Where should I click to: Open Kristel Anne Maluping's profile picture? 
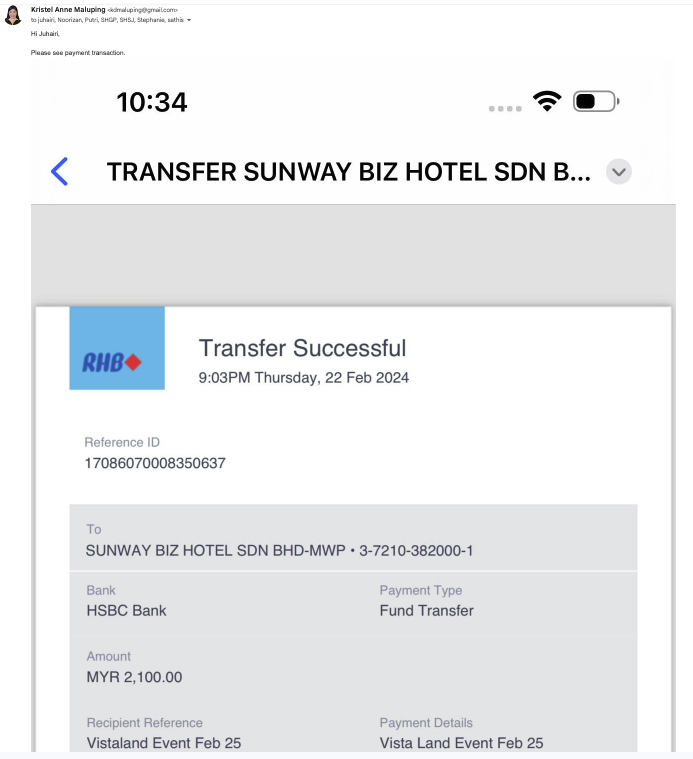[x=13, y=15]
